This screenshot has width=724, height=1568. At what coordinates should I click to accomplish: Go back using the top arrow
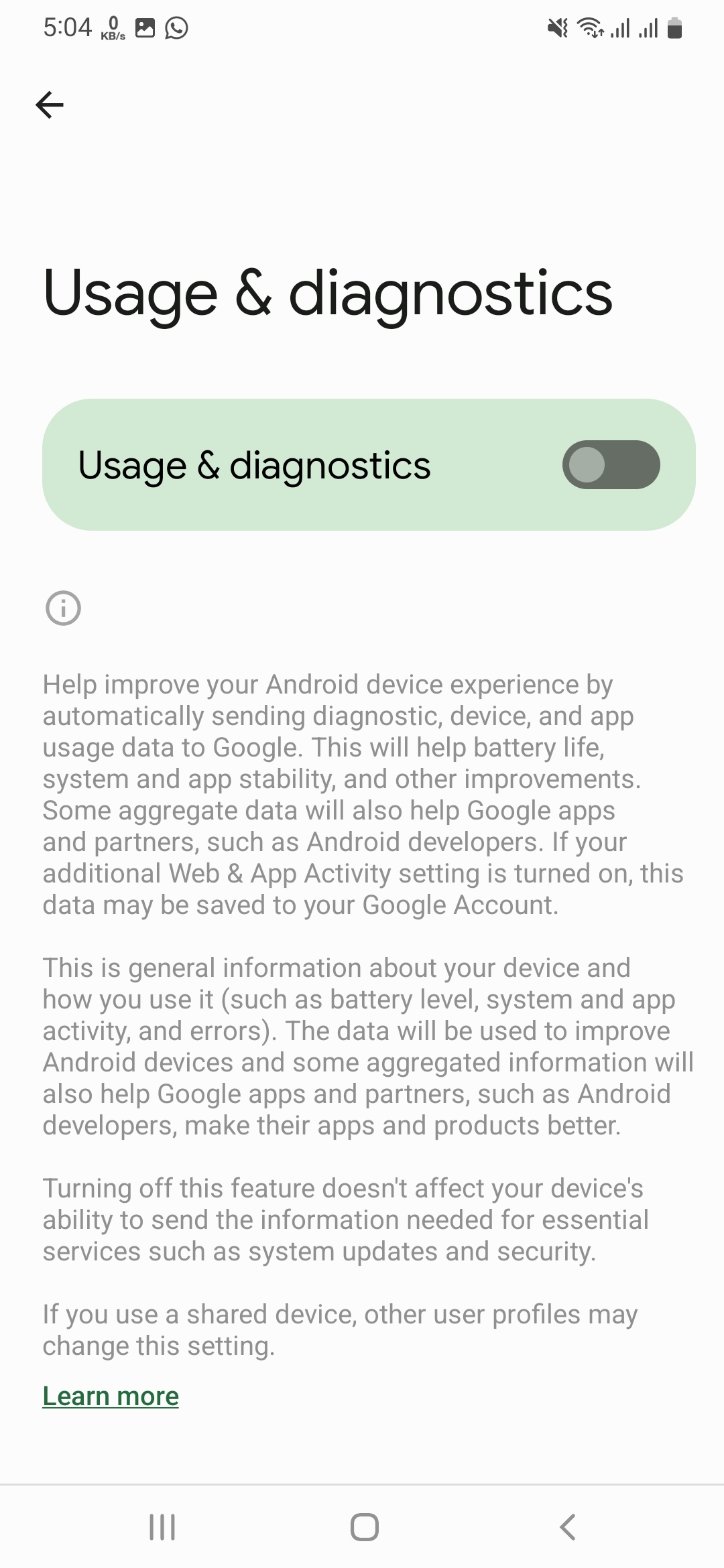click(x=50, y=105)
